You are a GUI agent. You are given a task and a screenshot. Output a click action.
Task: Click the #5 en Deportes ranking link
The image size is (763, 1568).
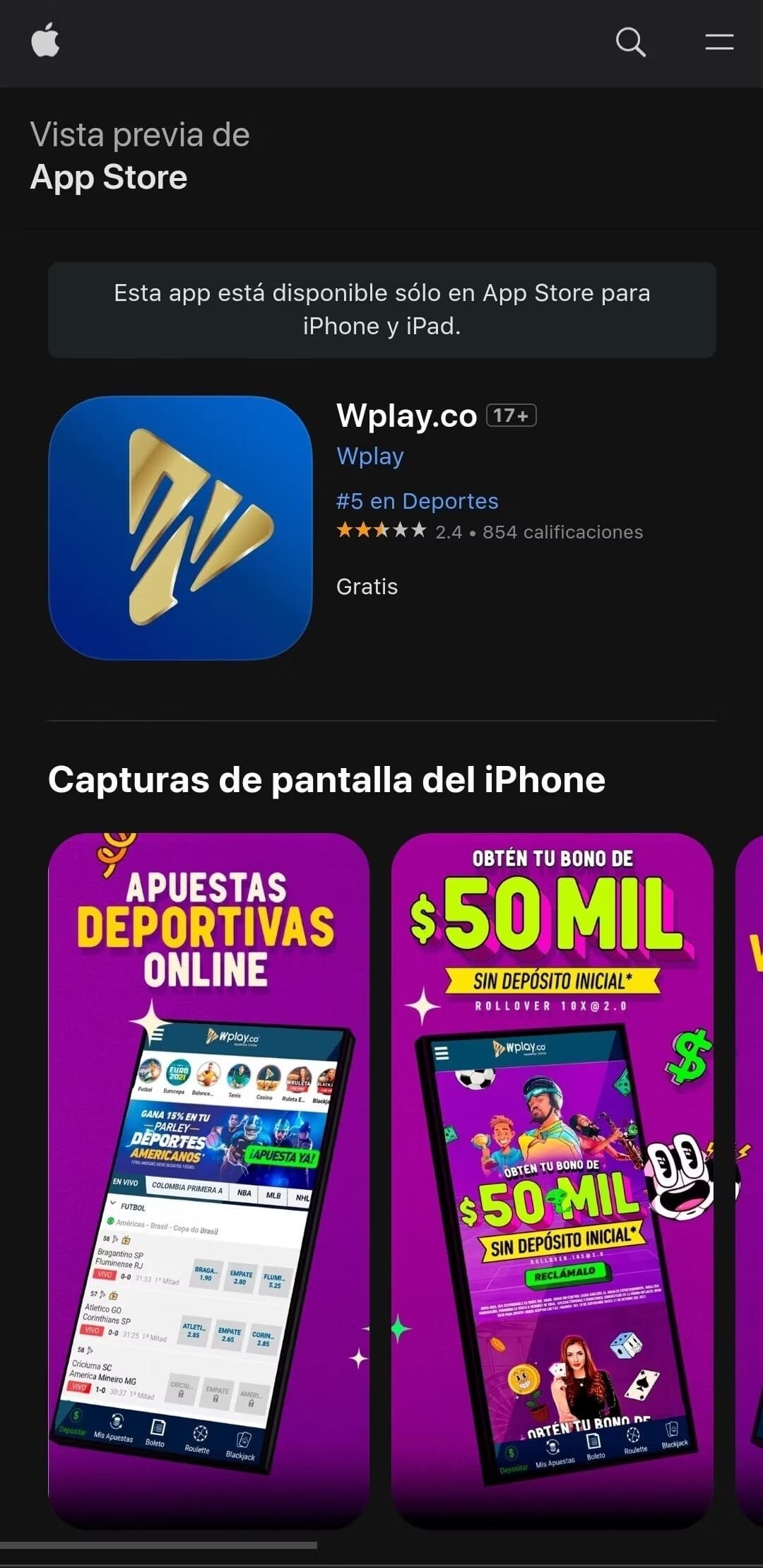(x=416, y=502)
